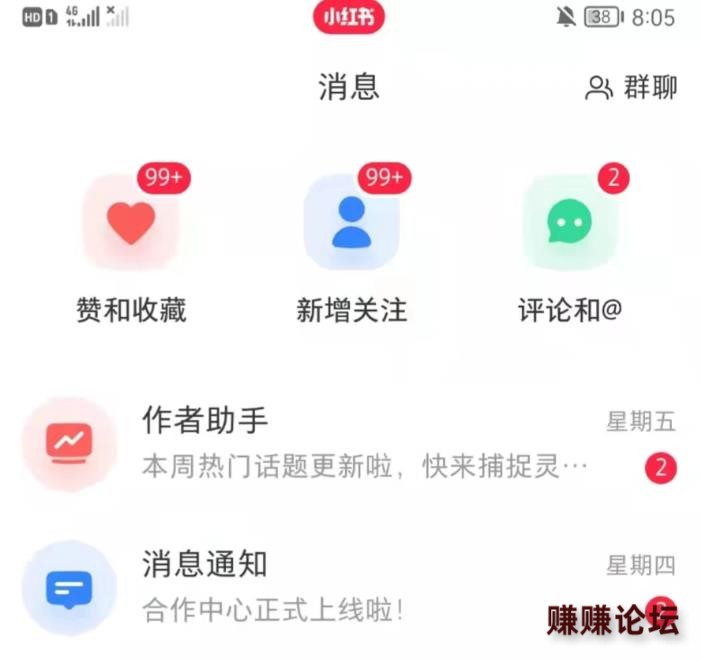Open 赞和收藏 likes and collections
701x661 pixels.
(x=131, y=224)
